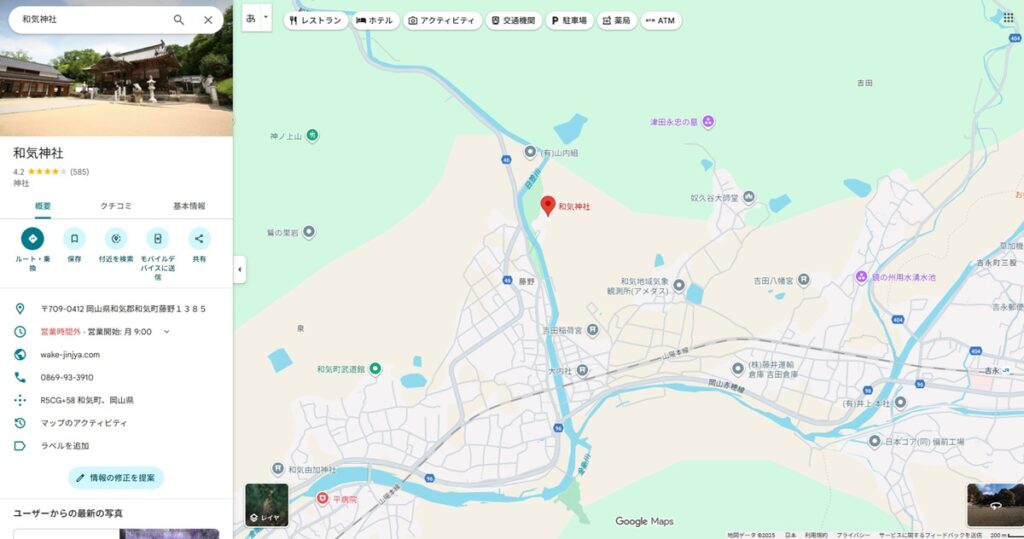
Task: Get directions with ルート・乗換
Action: pyautogui.click(x=32, y=239)
